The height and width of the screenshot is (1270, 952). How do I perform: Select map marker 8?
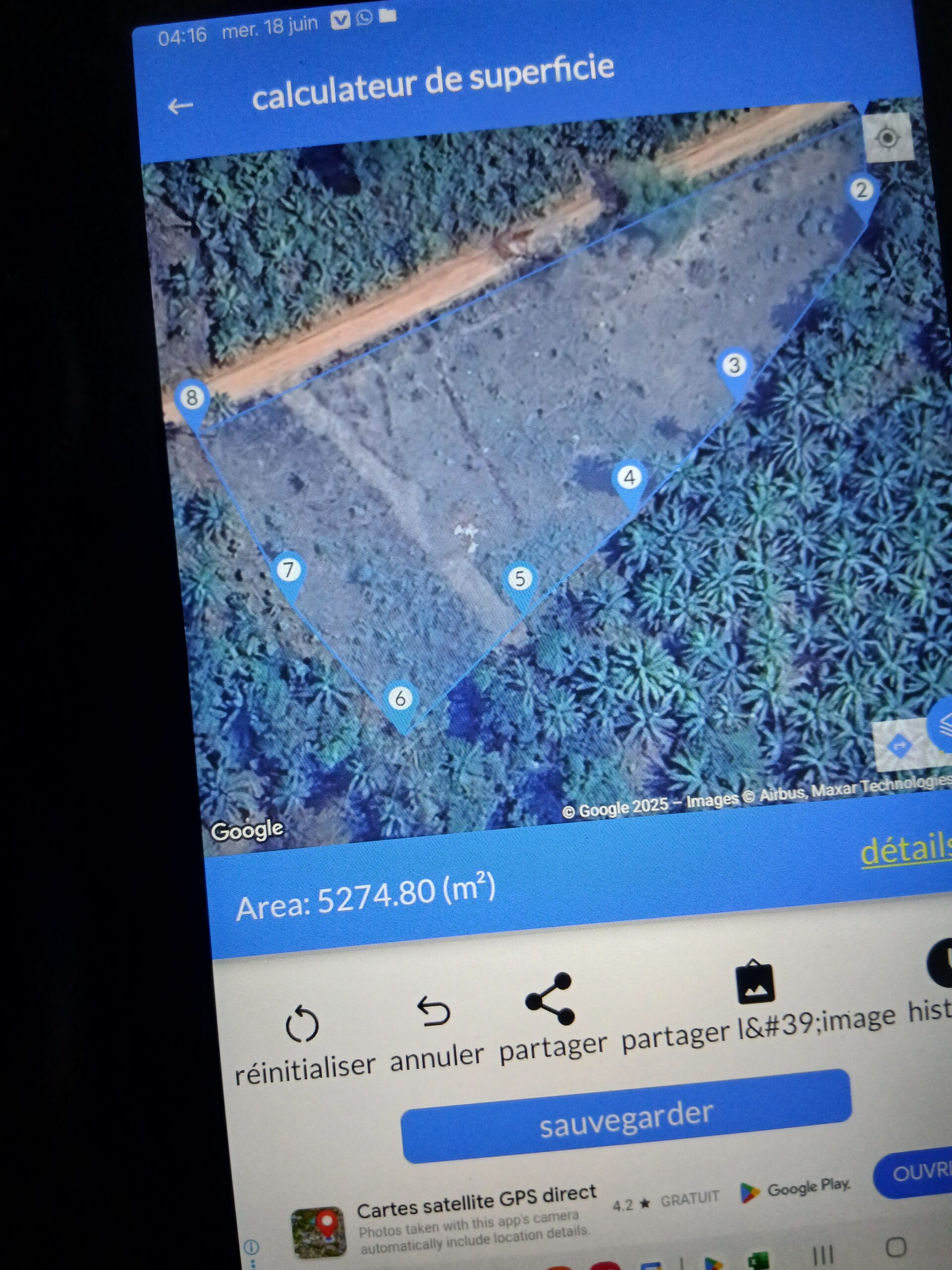click(192, 398)
